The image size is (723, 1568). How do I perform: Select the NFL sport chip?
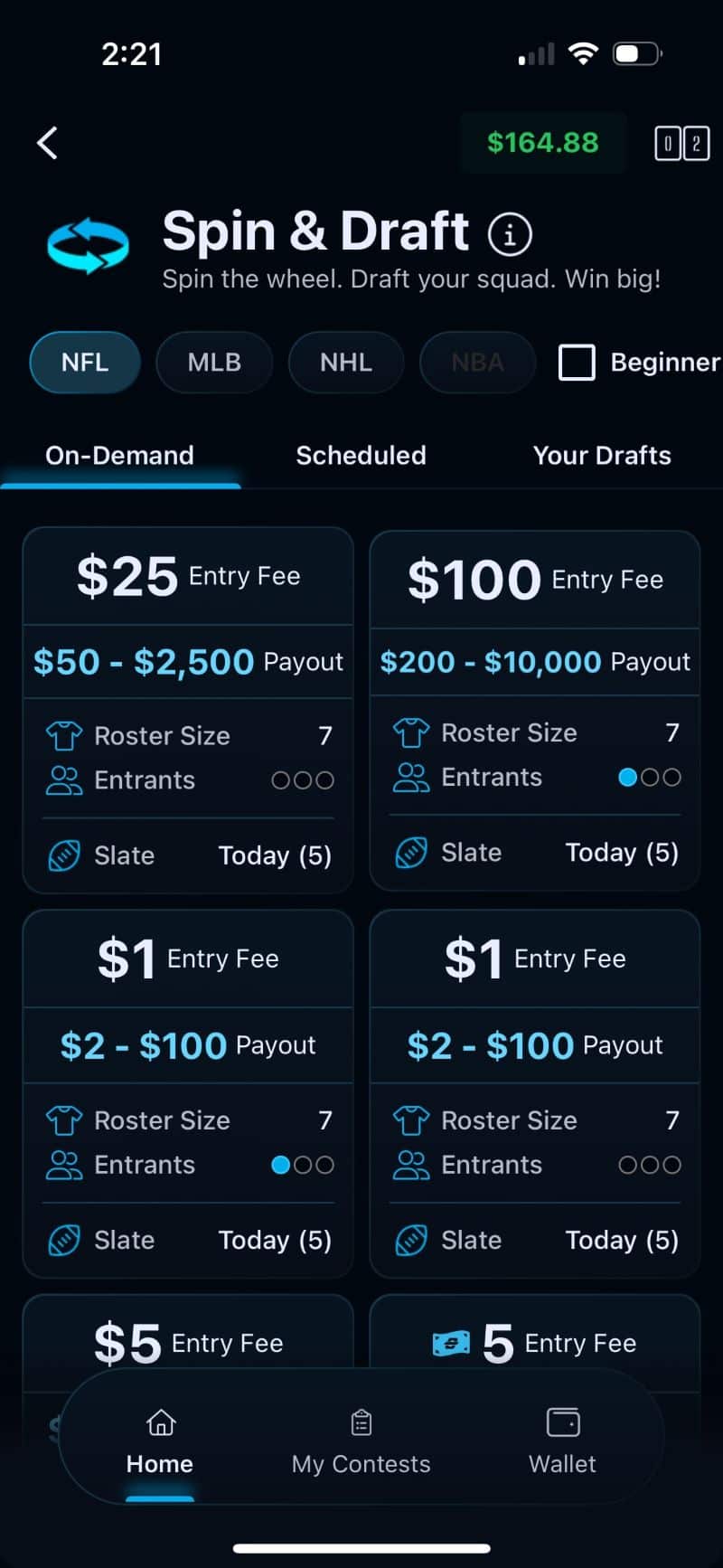click(x=85, y=363)
